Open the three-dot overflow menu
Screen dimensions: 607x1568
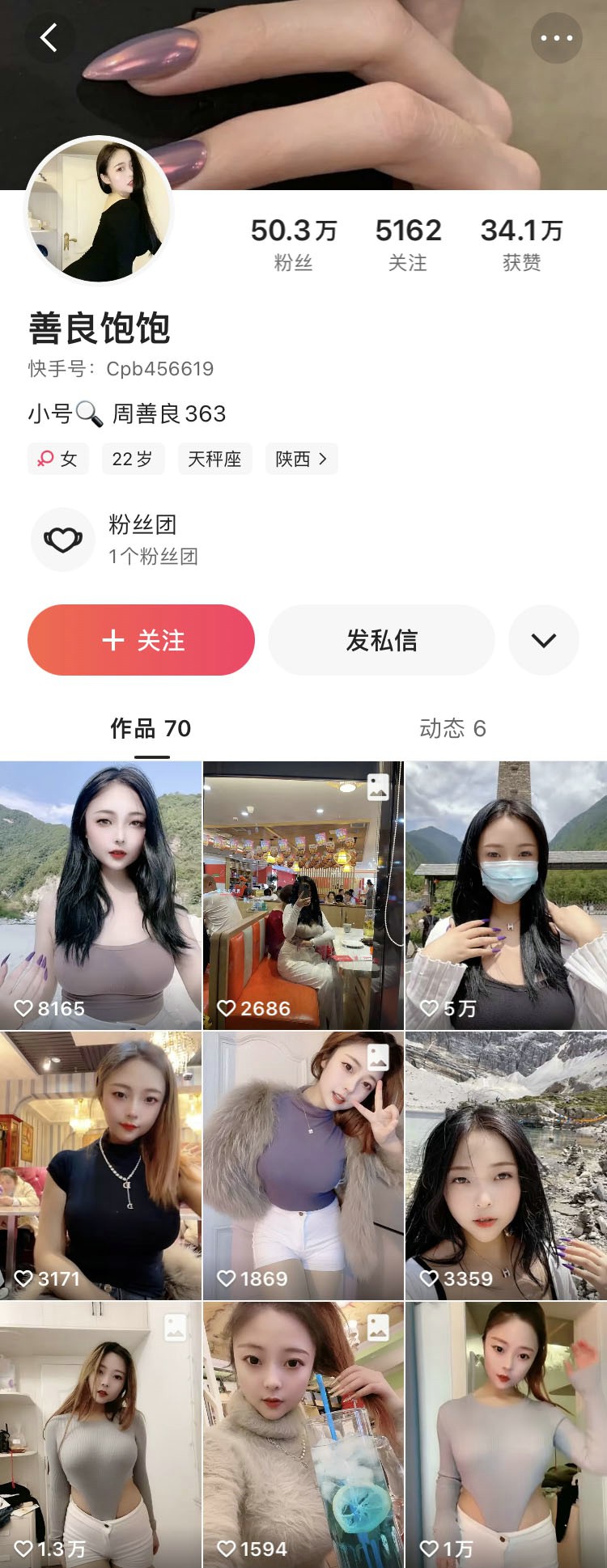(x=556, y=38)
